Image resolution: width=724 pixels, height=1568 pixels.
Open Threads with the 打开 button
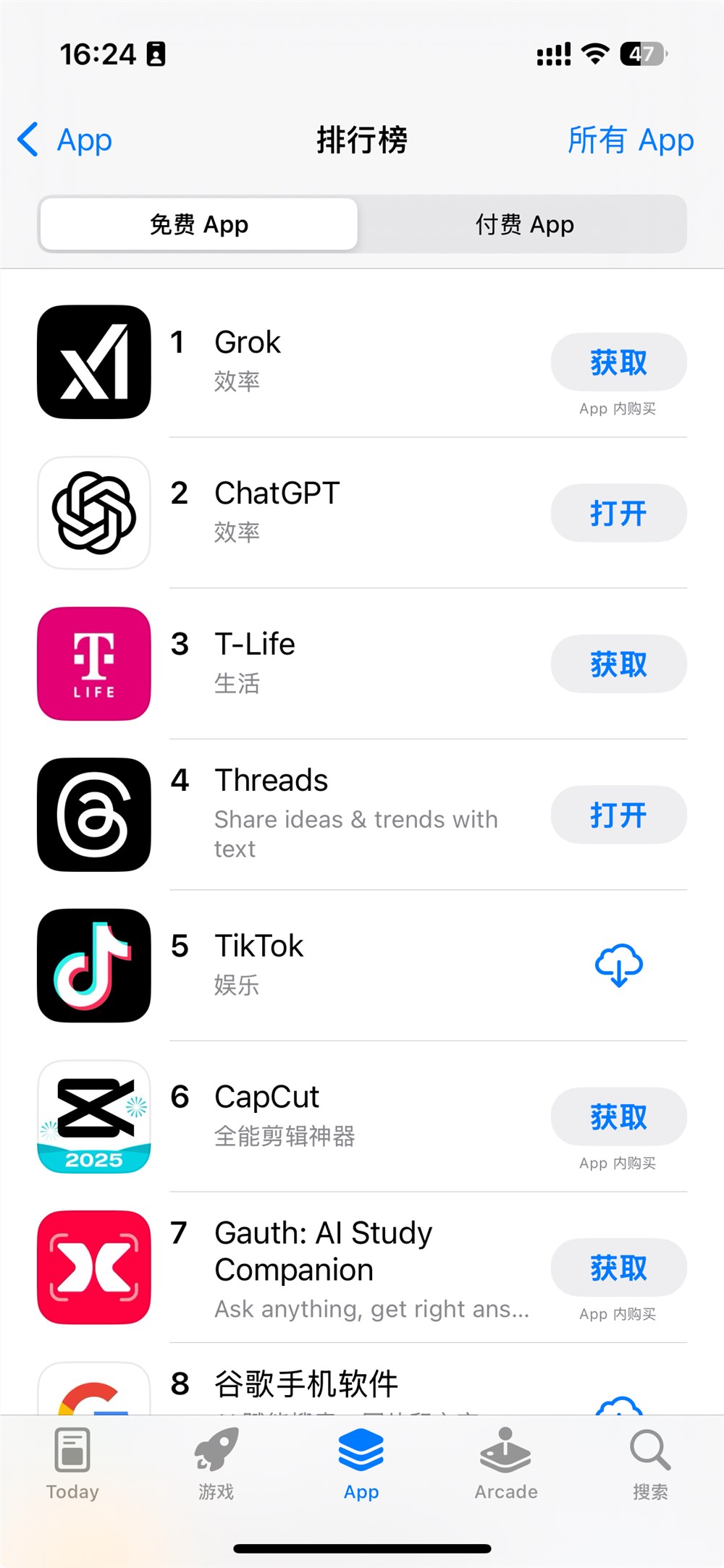tap(618, 815)
